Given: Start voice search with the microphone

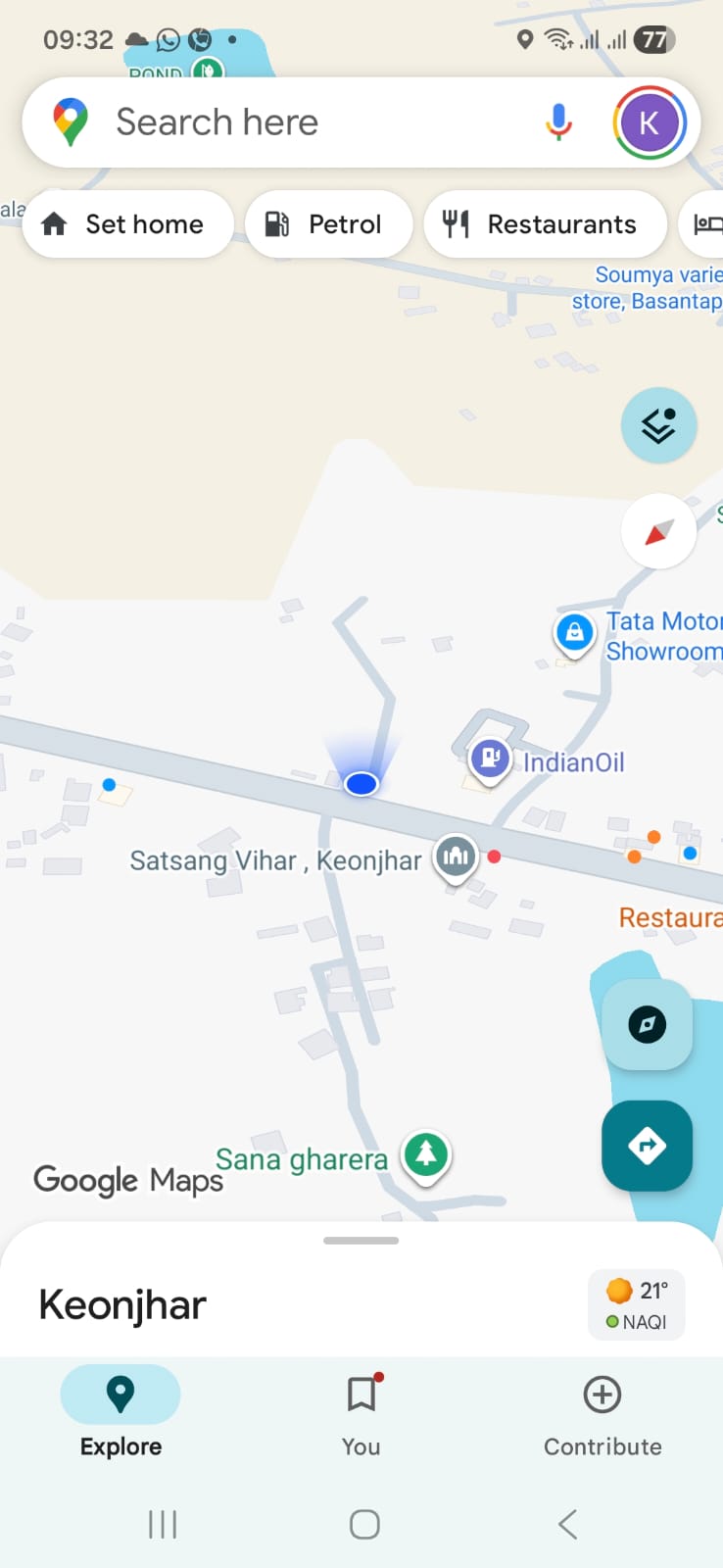Looking at the screenshot, I should point(558,122).
